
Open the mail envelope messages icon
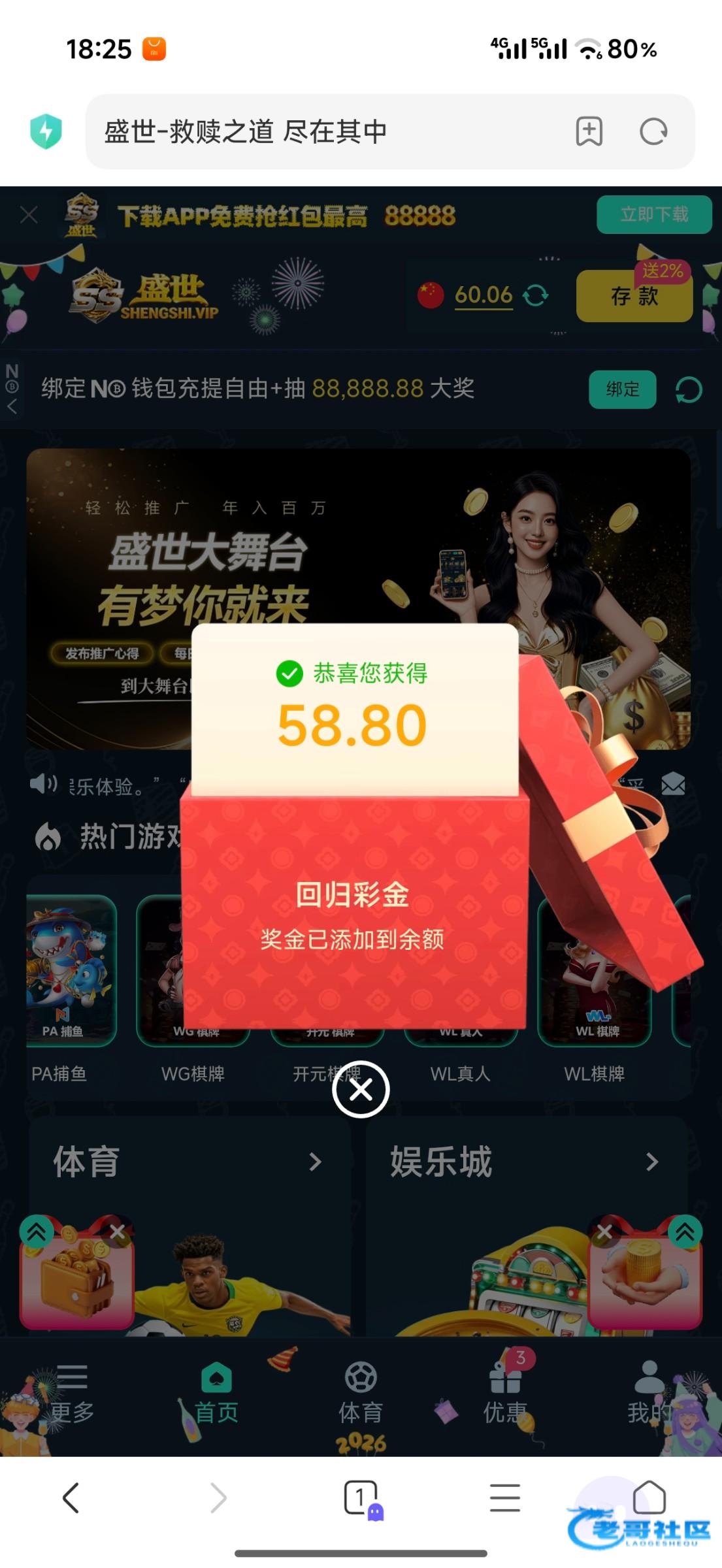pyautogui.click(x=673, y=784)
